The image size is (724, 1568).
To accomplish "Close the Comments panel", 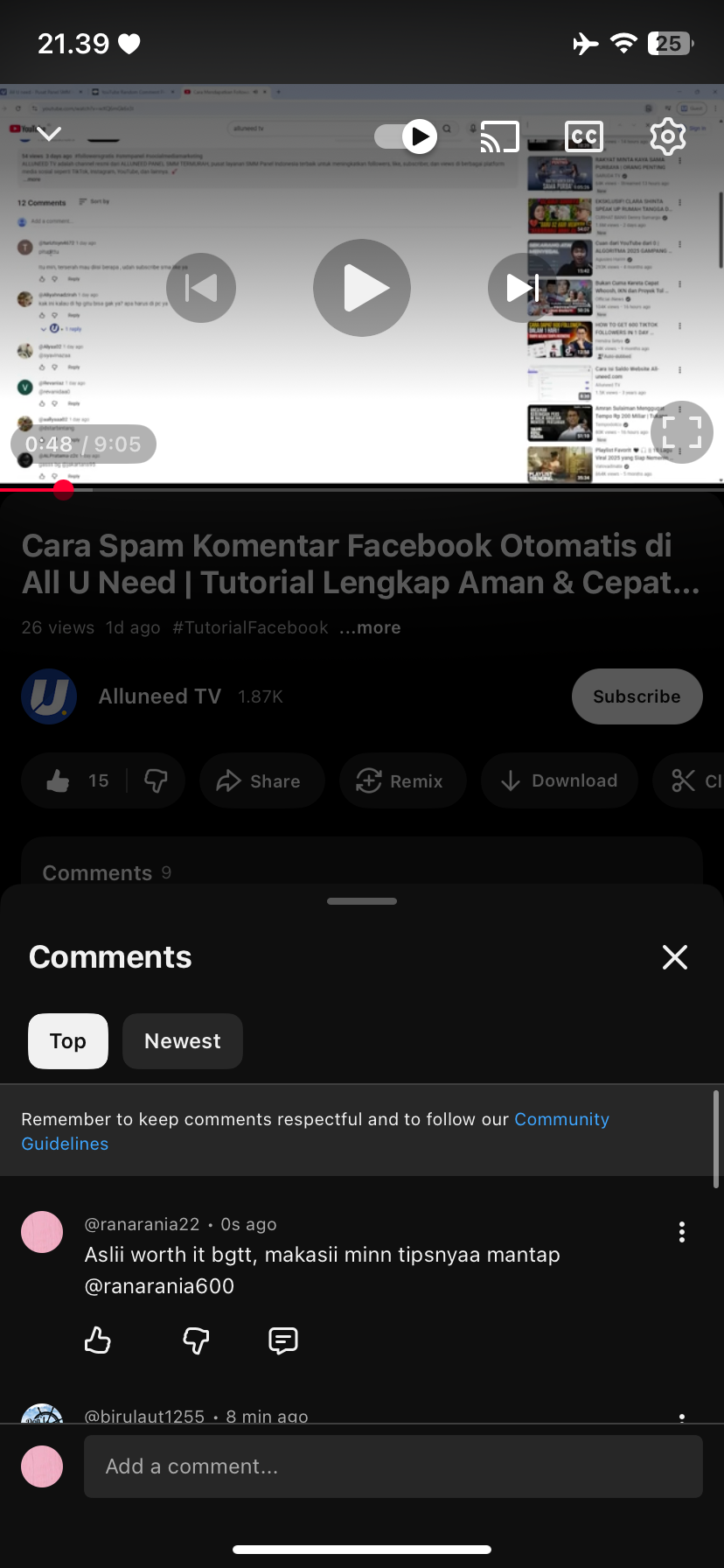I will coord(675,957).
